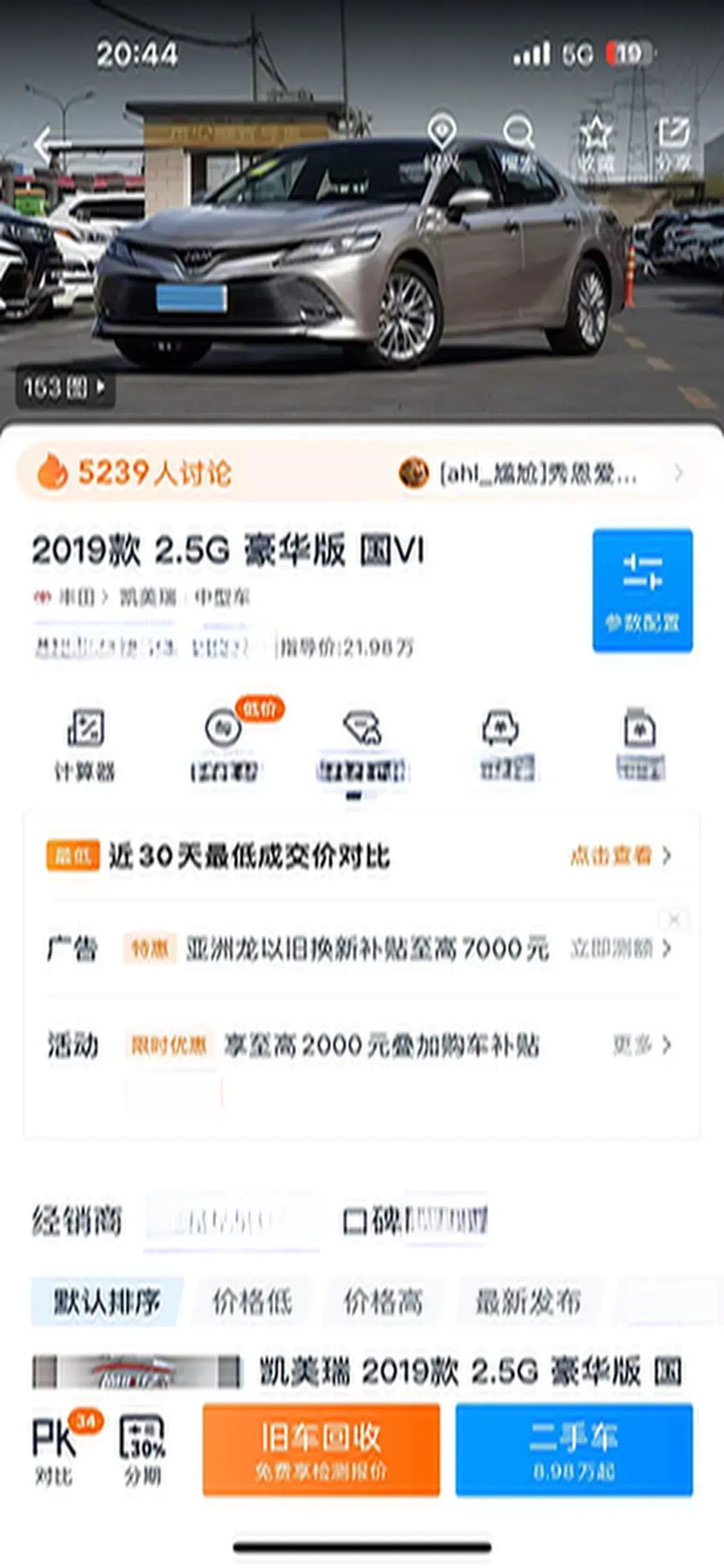Open the 计算器 price calculator
Image resolution: width=724 pixels, height=1568 pixels.
(85, 745)
